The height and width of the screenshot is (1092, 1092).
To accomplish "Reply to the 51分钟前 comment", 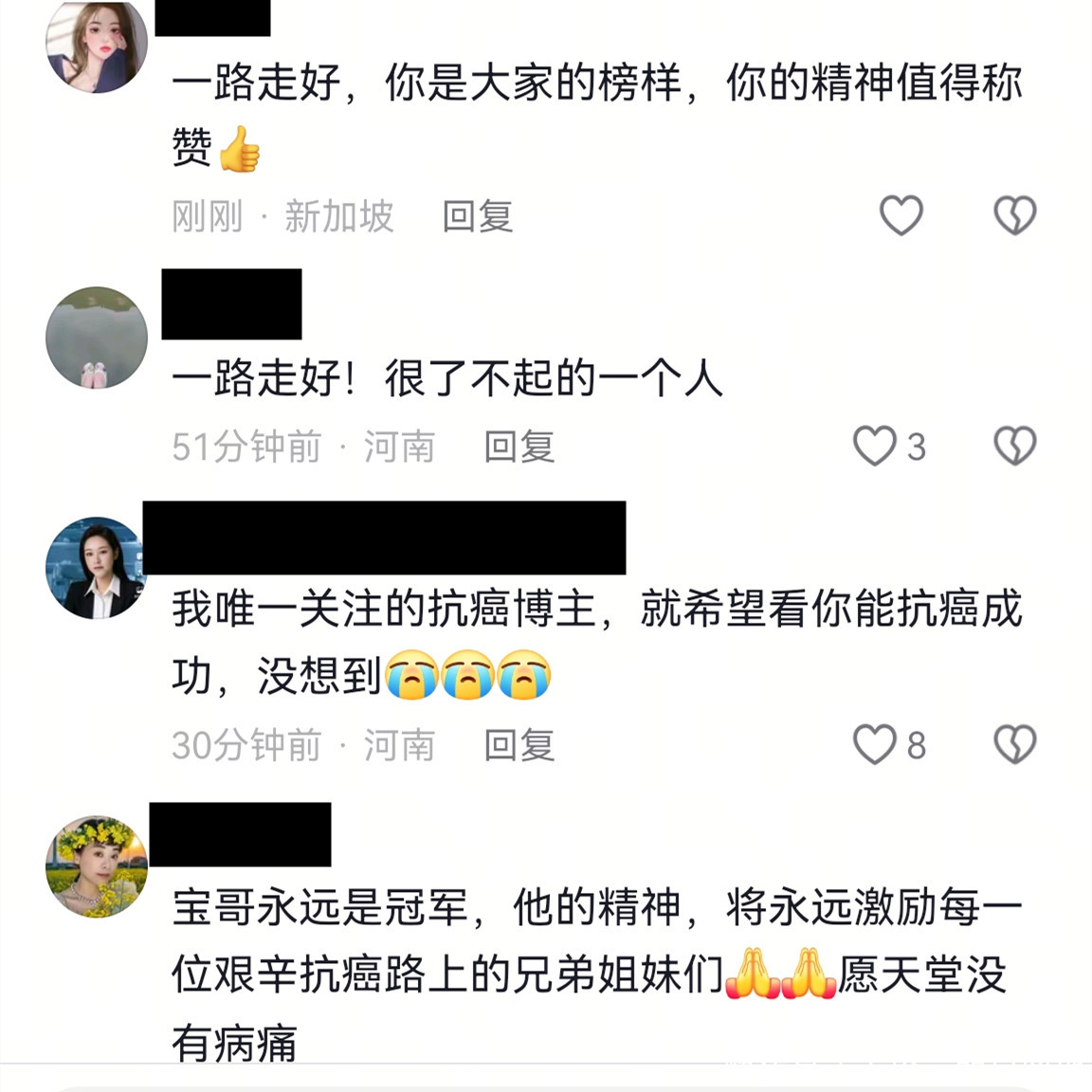I will [519, 446].
